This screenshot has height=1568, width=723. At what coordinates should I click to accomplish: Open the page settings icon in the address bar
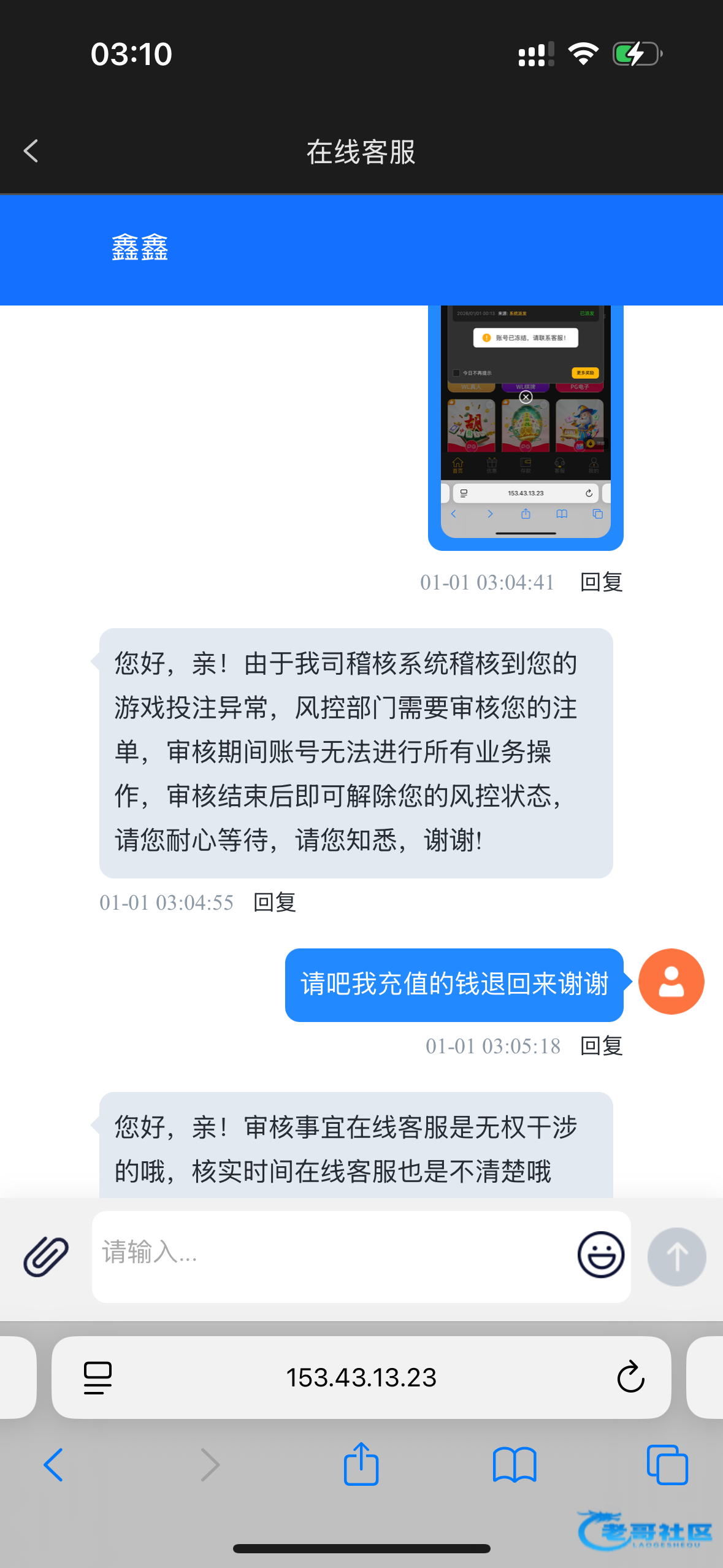coord(98,1378)
